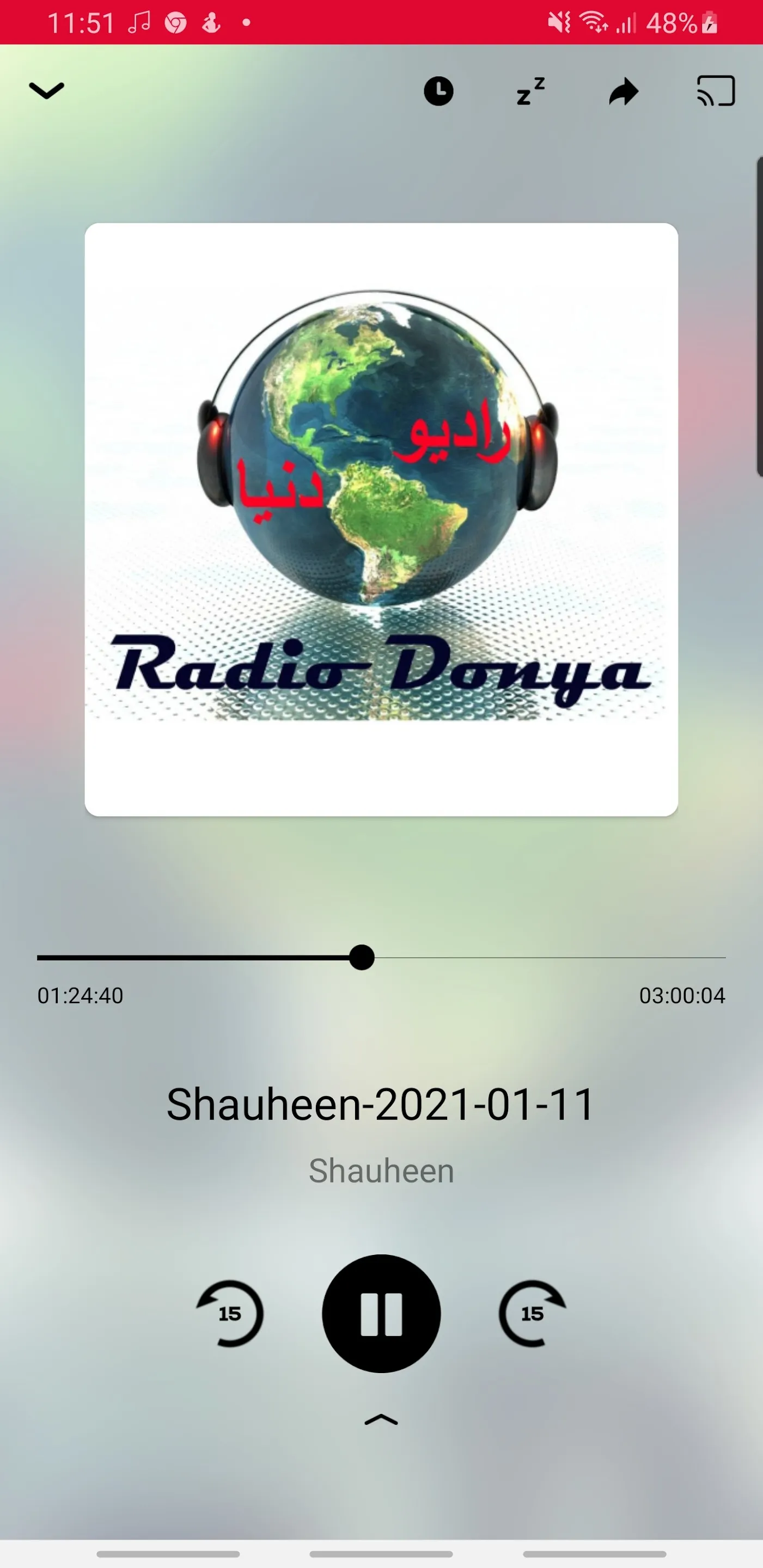This screenshot has height=1568, width=763.
Task: Collapse the player with the down chevron
Action: click(46, 91)
